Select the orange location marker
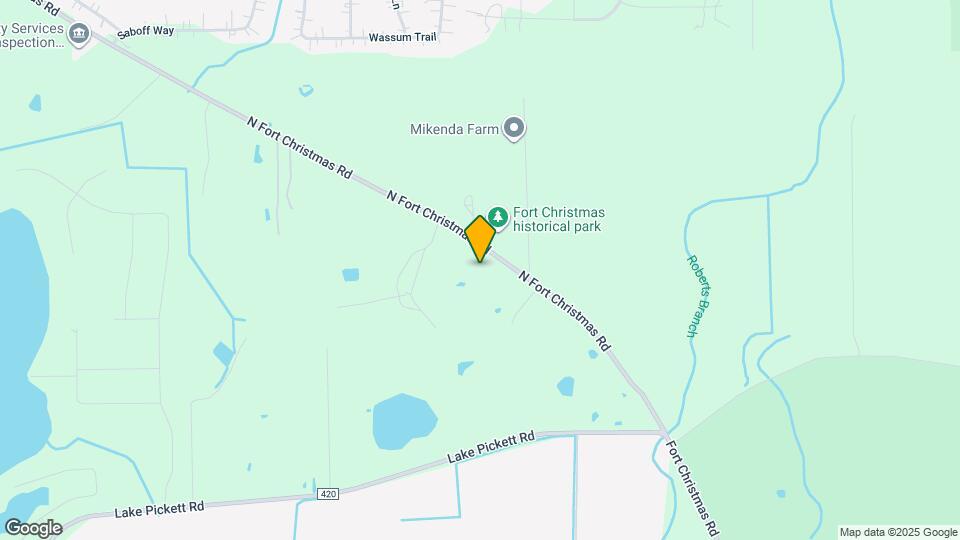This screenshot has height=540, width=960. pyautogui.click(x=480, y=238)
